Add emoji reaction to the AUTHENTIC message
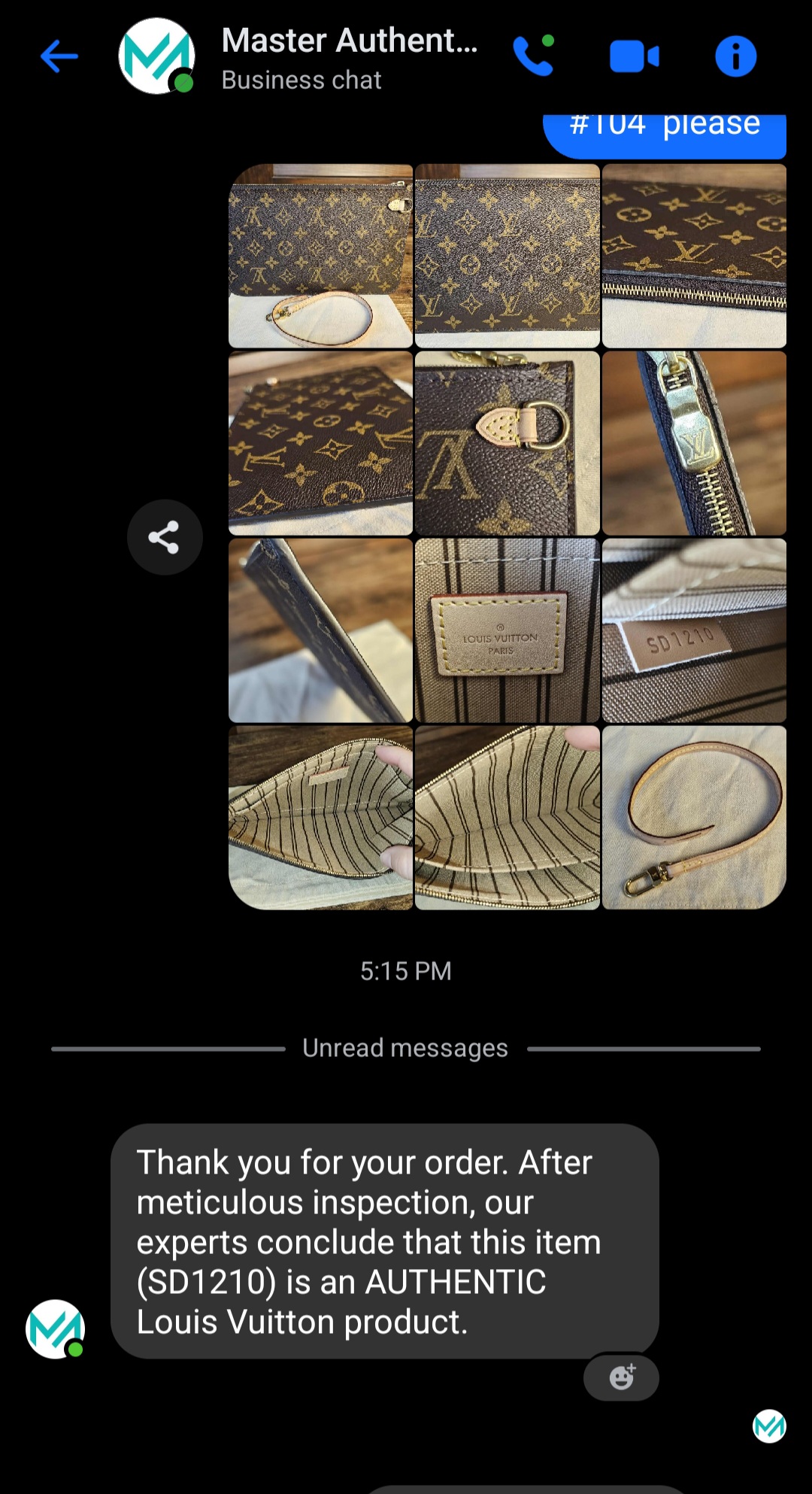 (x=621, y=1377)
